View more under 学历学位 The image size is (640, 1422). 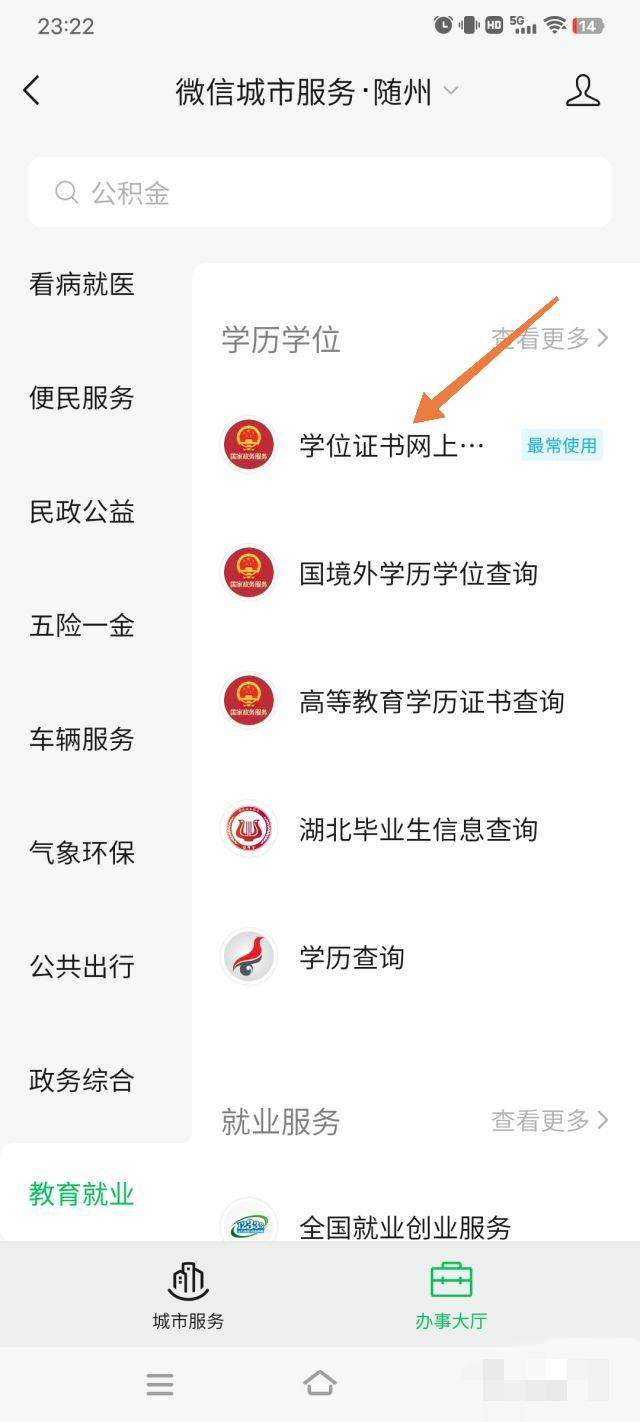(550, 338)
